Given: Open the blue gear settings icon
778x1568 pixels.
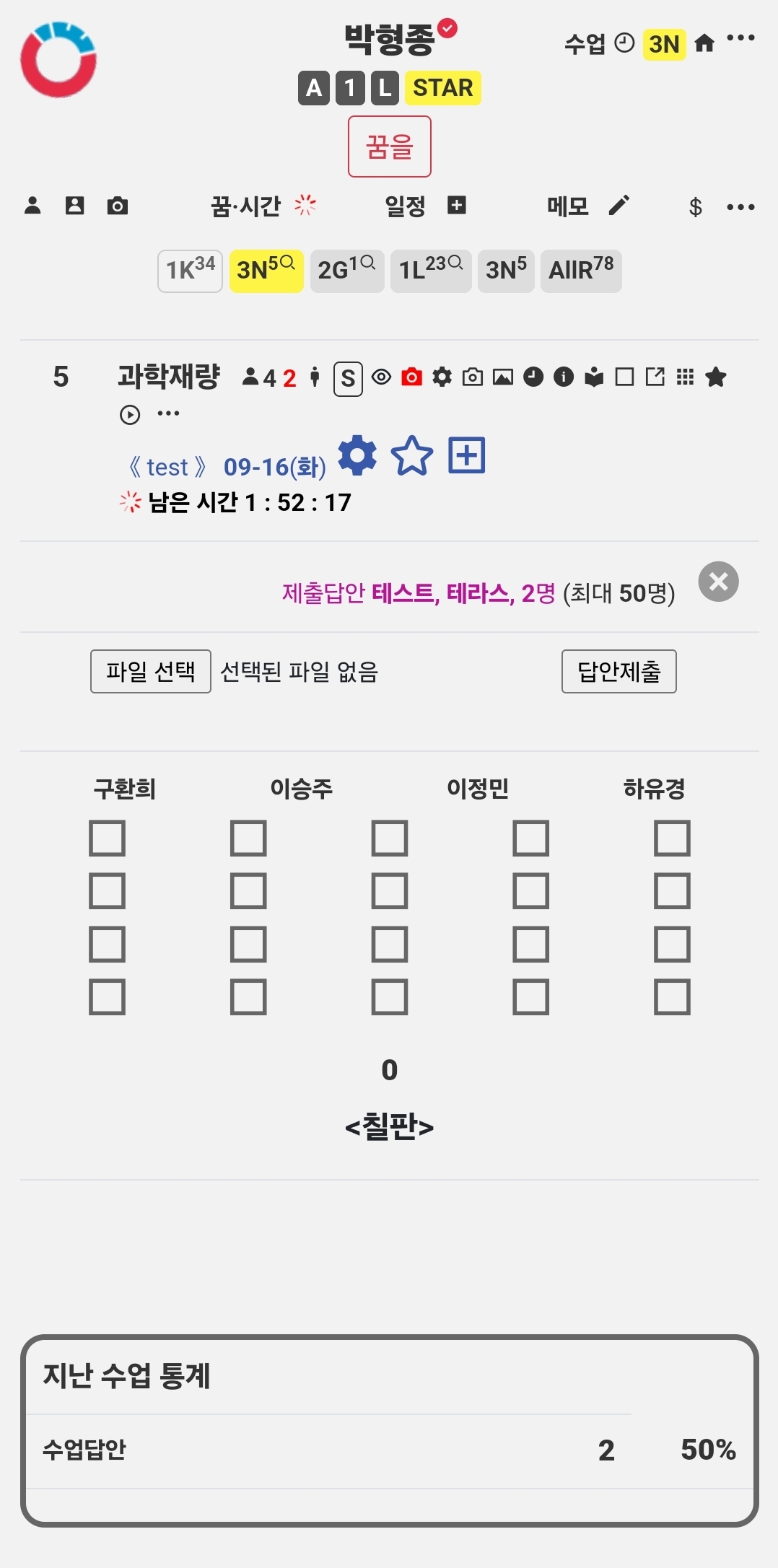Looking at the screenshot, I should [x=357, y=455].
